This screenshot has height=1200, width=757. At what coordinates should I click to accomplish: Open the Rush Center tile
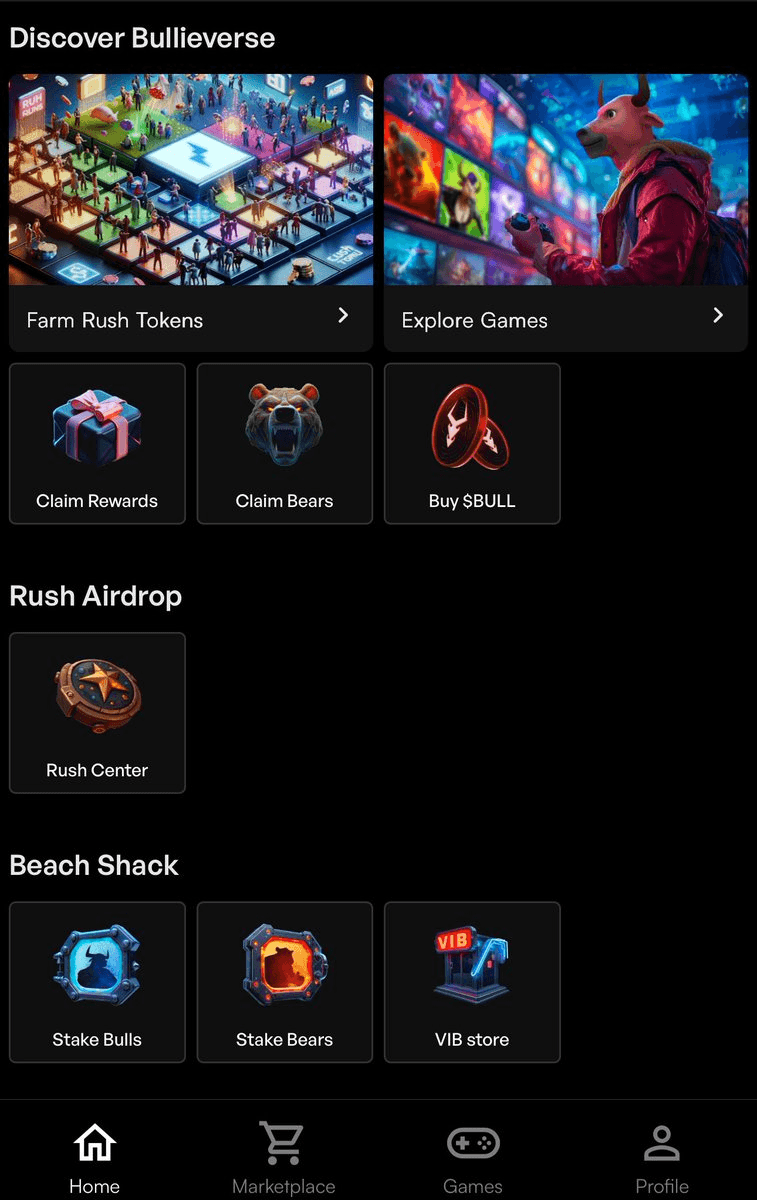tap(97, 712)
